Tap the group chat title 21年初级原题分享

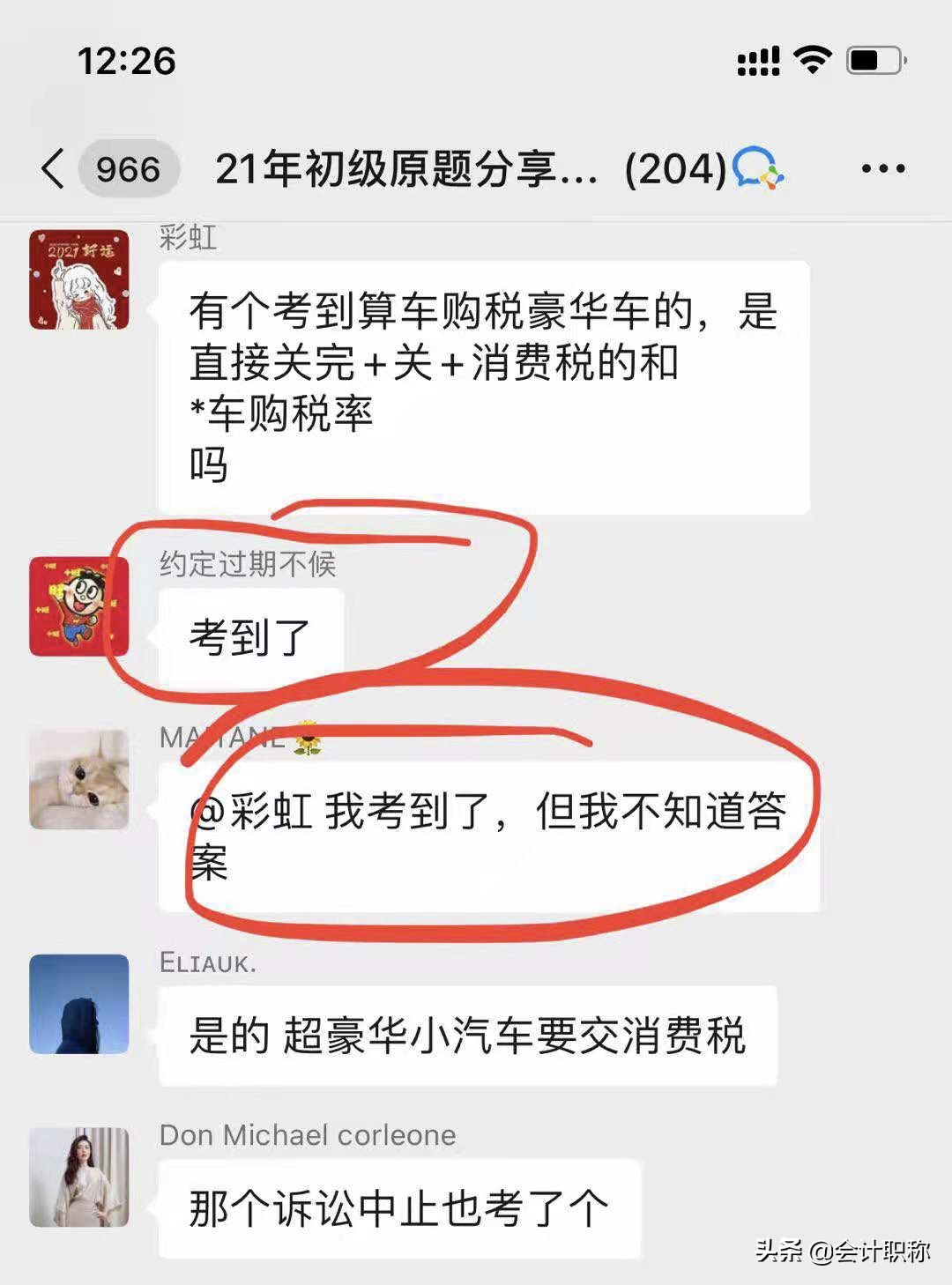405,166
